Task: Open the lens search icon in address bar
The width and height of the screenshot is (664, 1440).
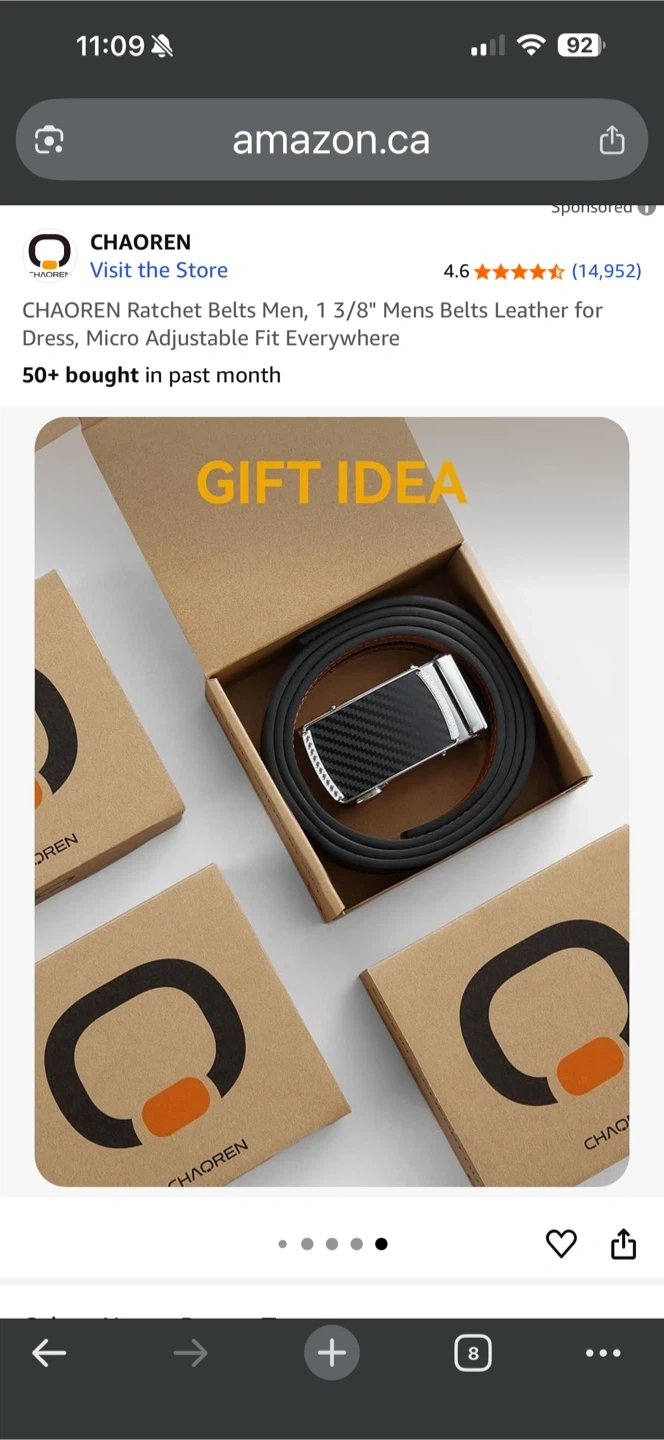Action: 49,141
